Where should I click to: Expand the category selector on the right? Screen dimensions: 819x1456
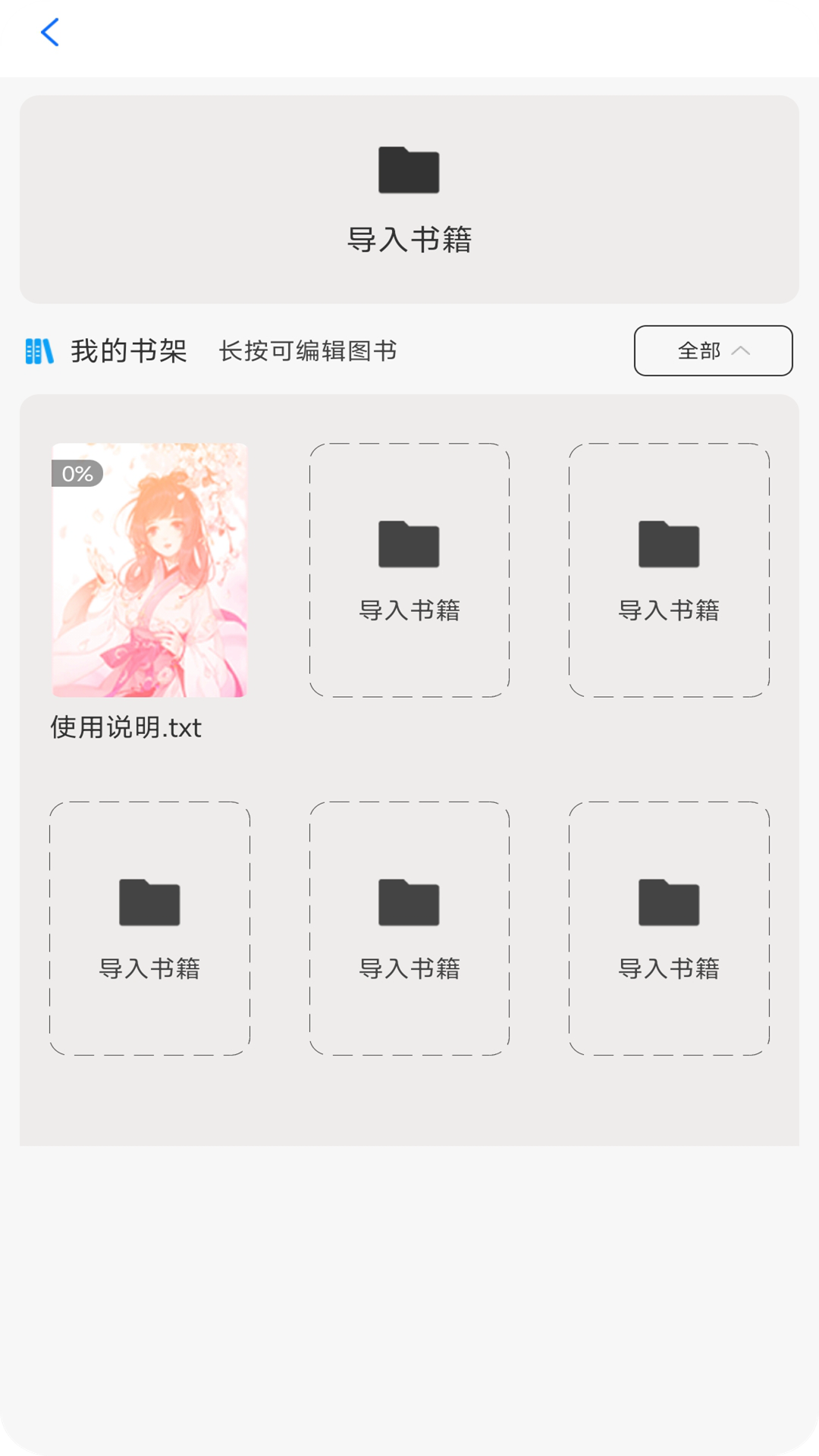coord(712,350)
